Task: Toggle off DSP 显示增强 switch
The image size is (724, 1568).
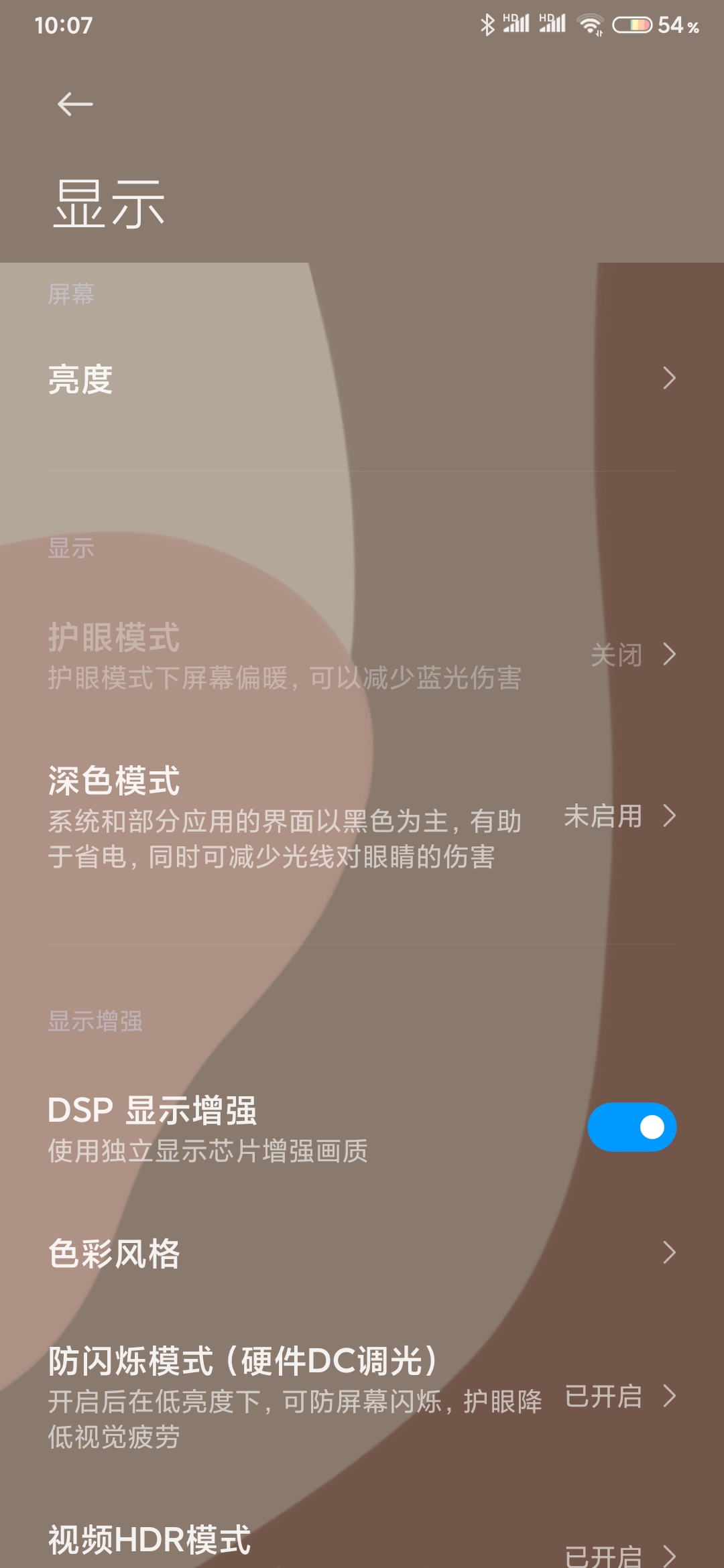Action: coord(631,1127)
